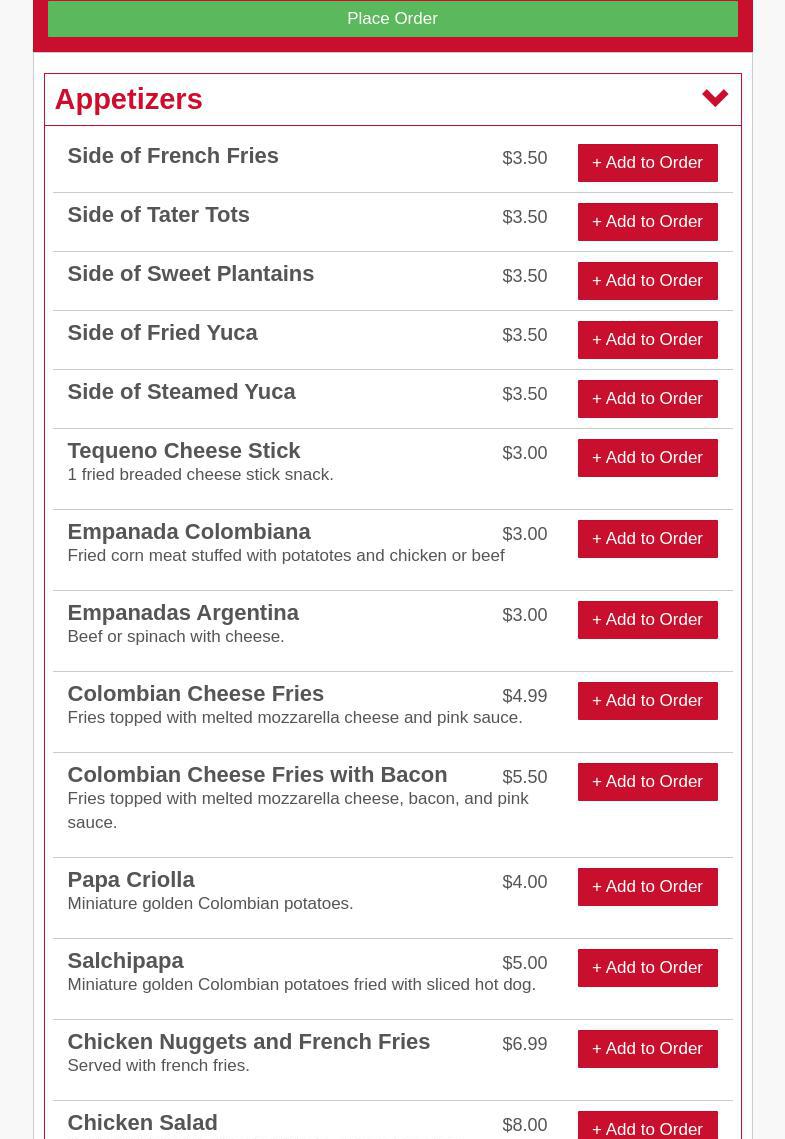The height and width of the screenshot is (1139, 785).
Task: Add Papa Criolla to order
Action: (x=647, y=887)
